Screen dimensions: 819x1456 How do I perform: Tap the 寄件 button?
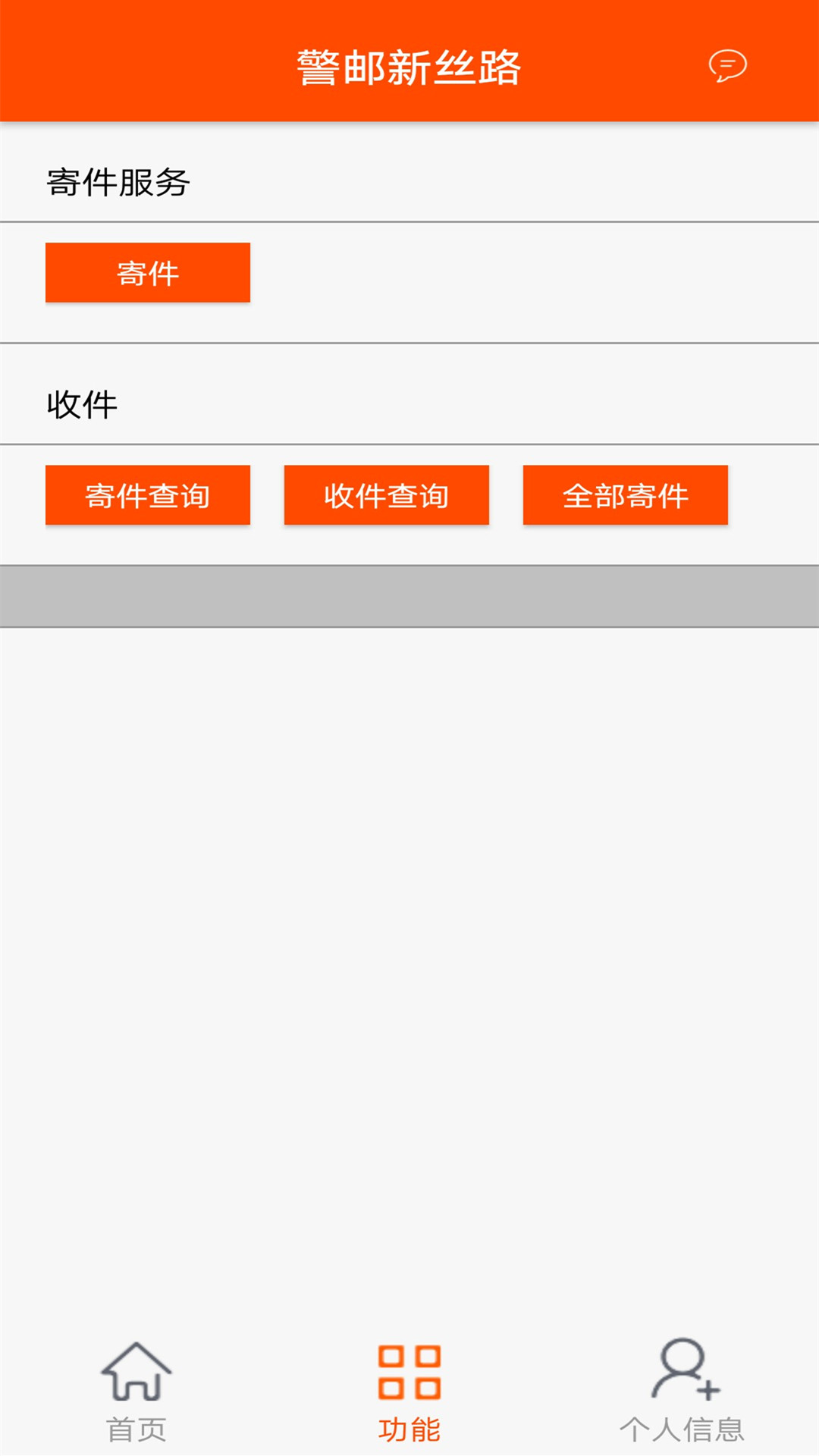point(148,273)
